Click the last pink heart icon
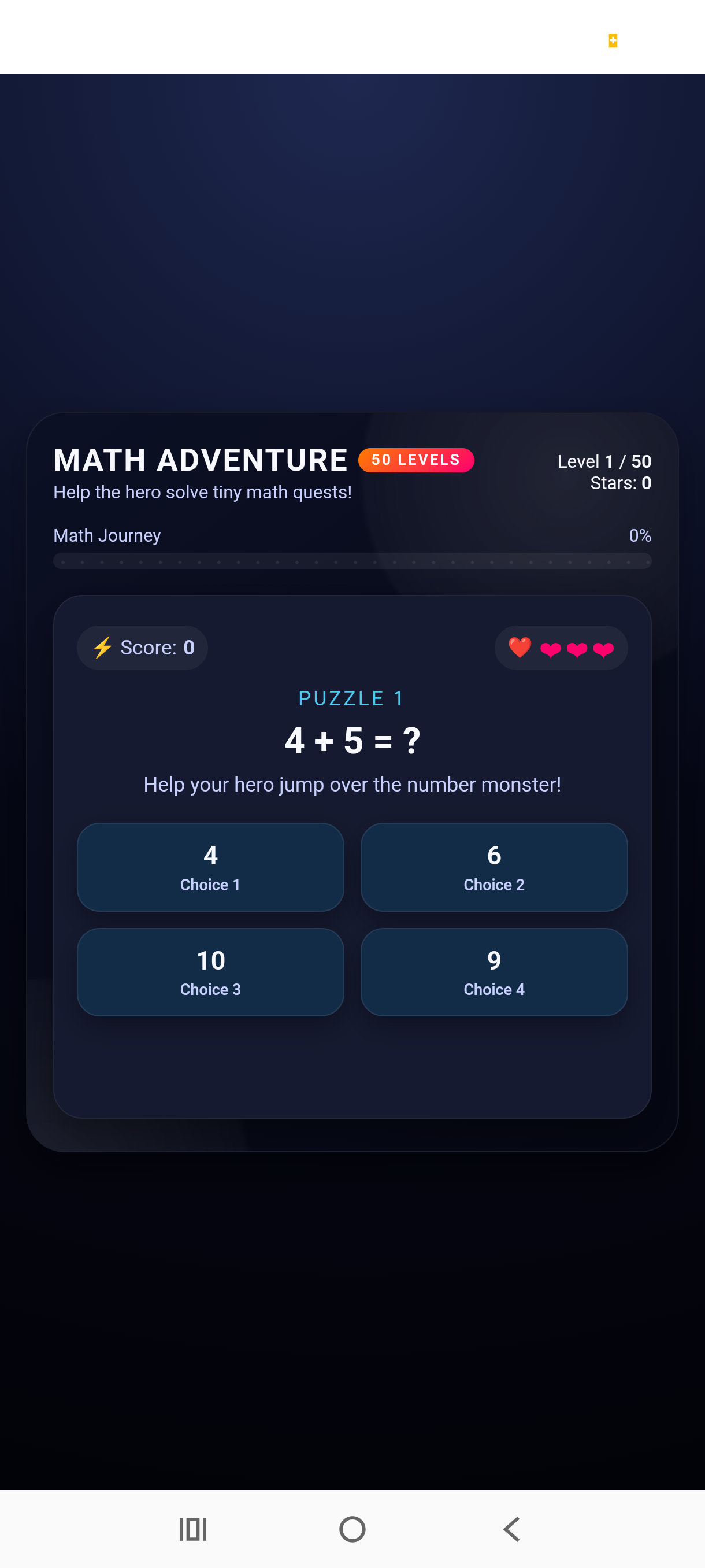The height and width of the screenshot is (1568, 705). 603,649
